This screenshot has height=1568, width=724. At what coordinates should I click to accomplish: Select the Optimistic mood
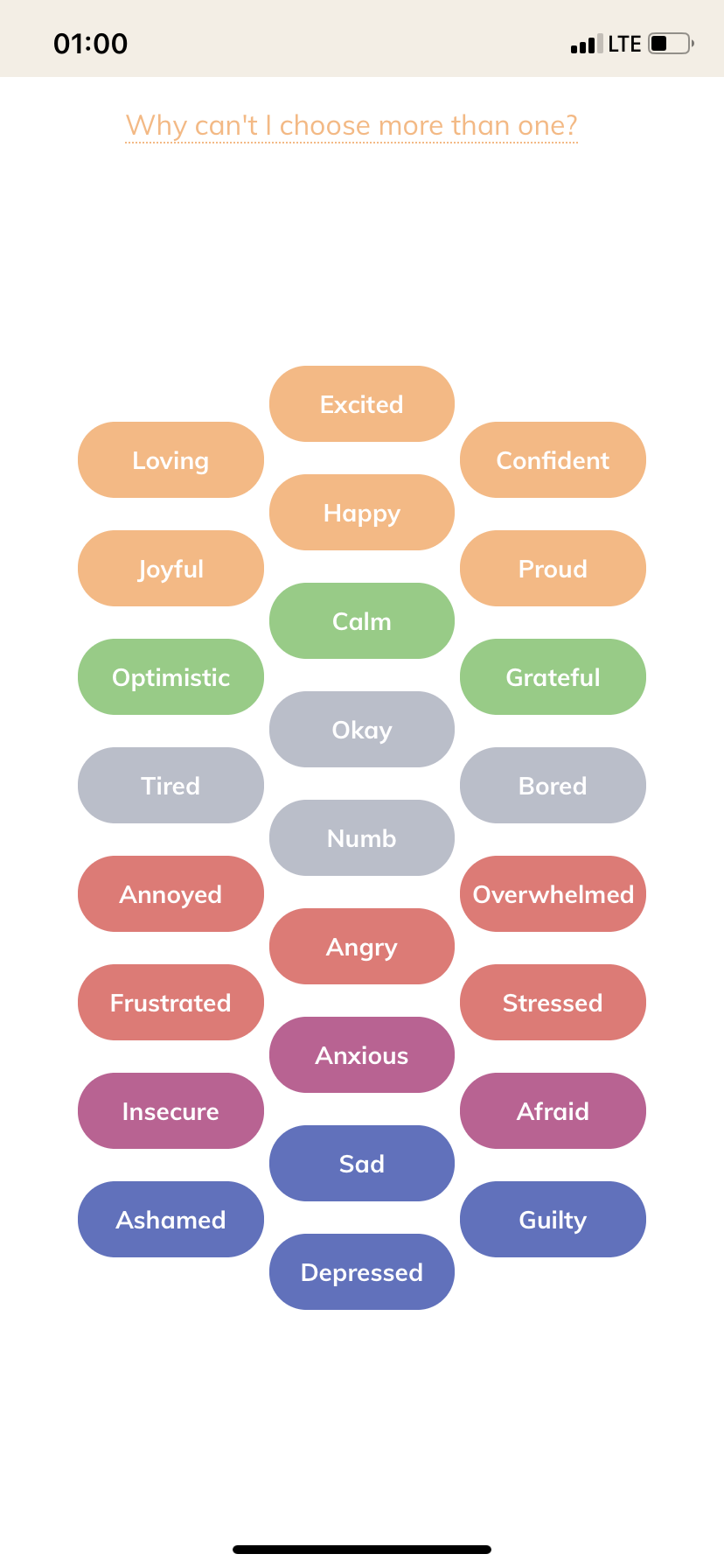(171, 677)
